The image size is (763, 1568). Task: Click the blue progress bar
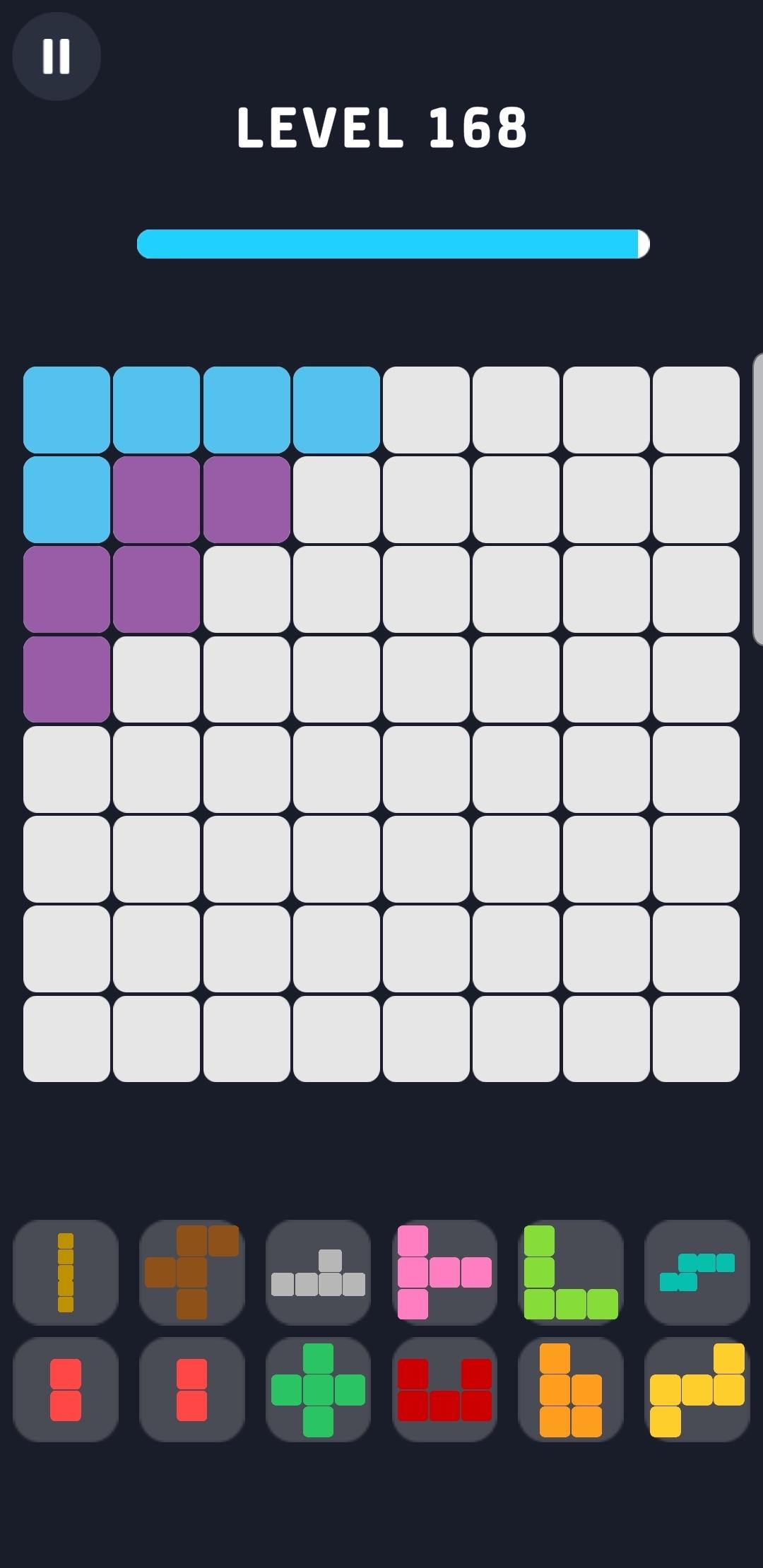point(392,243)
